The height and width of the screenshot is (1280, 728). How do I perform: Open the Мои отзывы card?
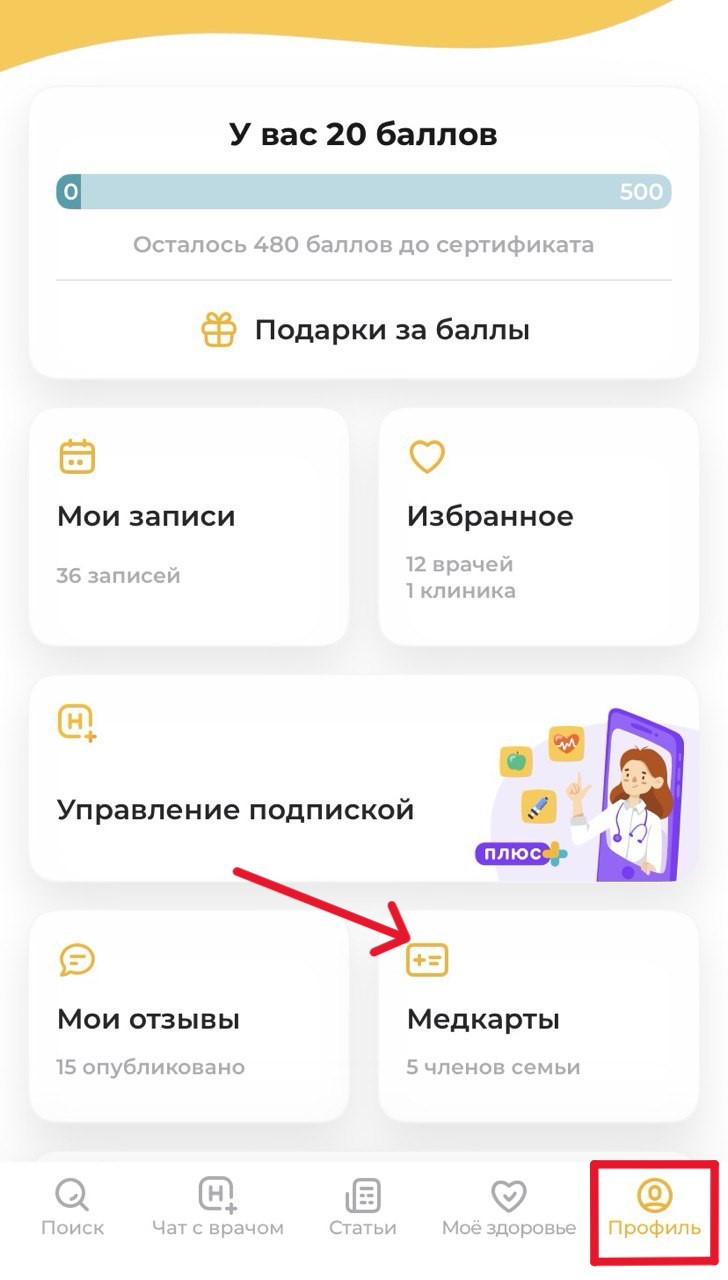(x=189, y=1015)
